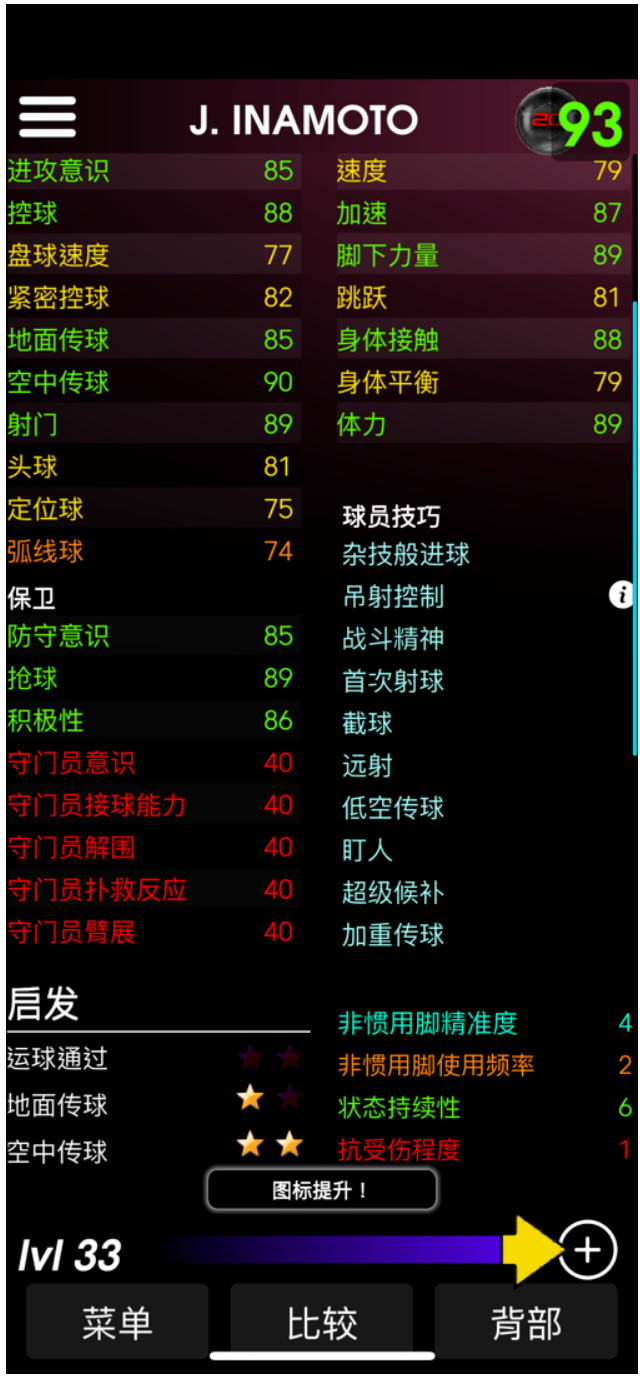Viewport: 640px width, 1381px height.
Task: Open the 菜单 button
Action: (117, 1323)
